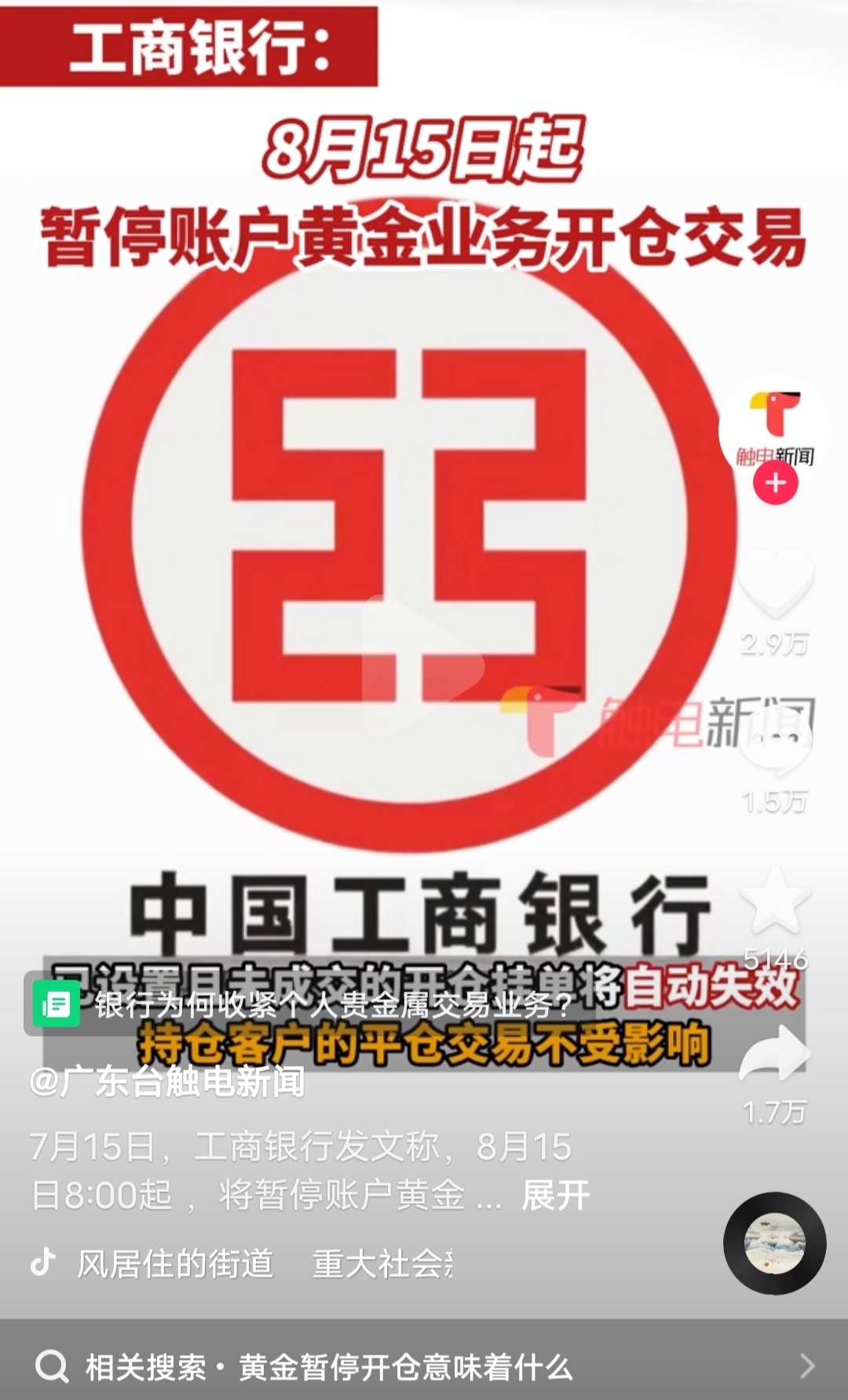The image size is (848, 1400).
Task: Open the music track 风居住的街道
Action: [x=174, y=1264]
